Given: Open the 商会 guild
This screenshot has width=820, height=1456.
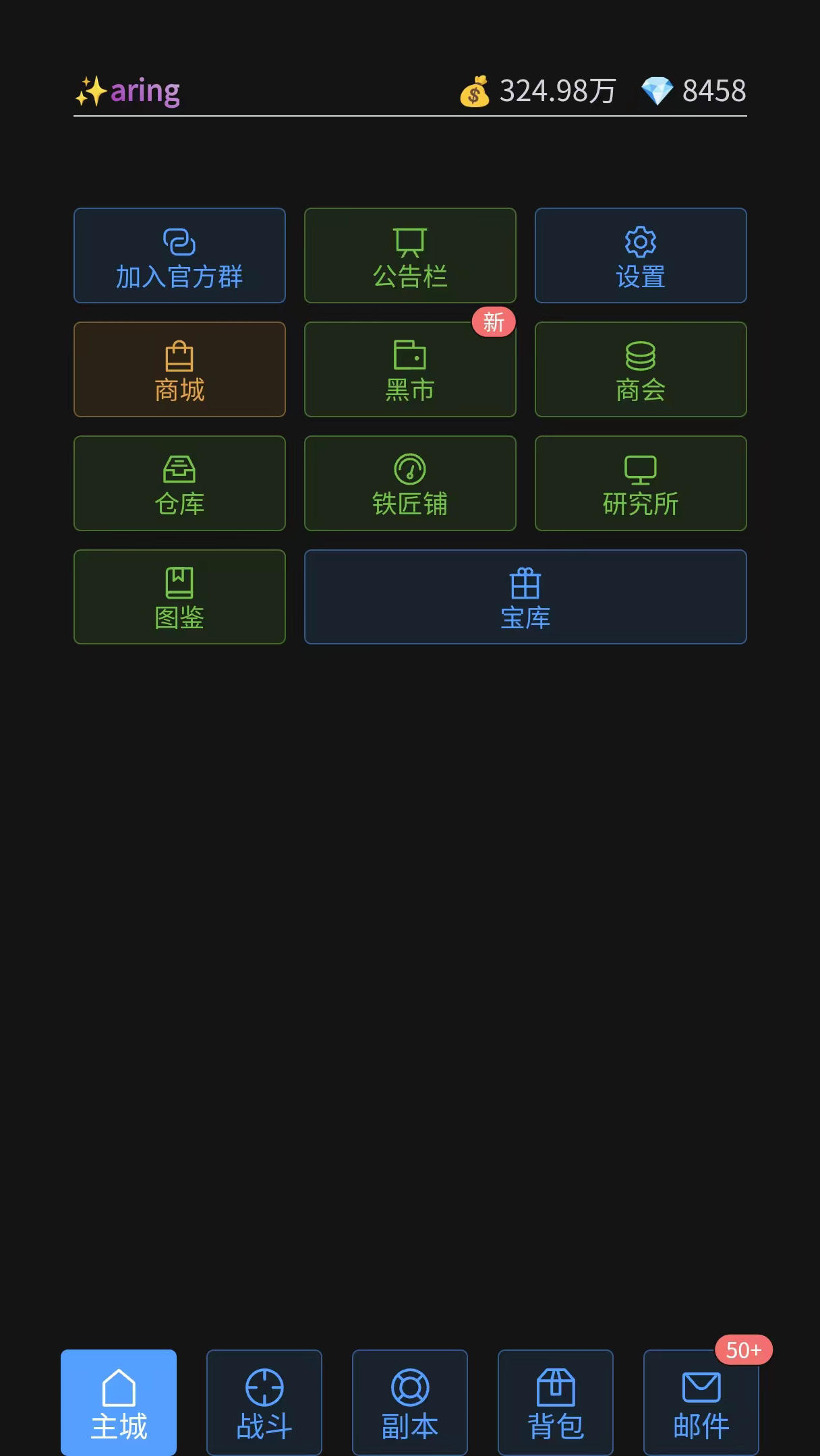Looking at the screenshot, I should pyautogui.click(x=641, y=369).
